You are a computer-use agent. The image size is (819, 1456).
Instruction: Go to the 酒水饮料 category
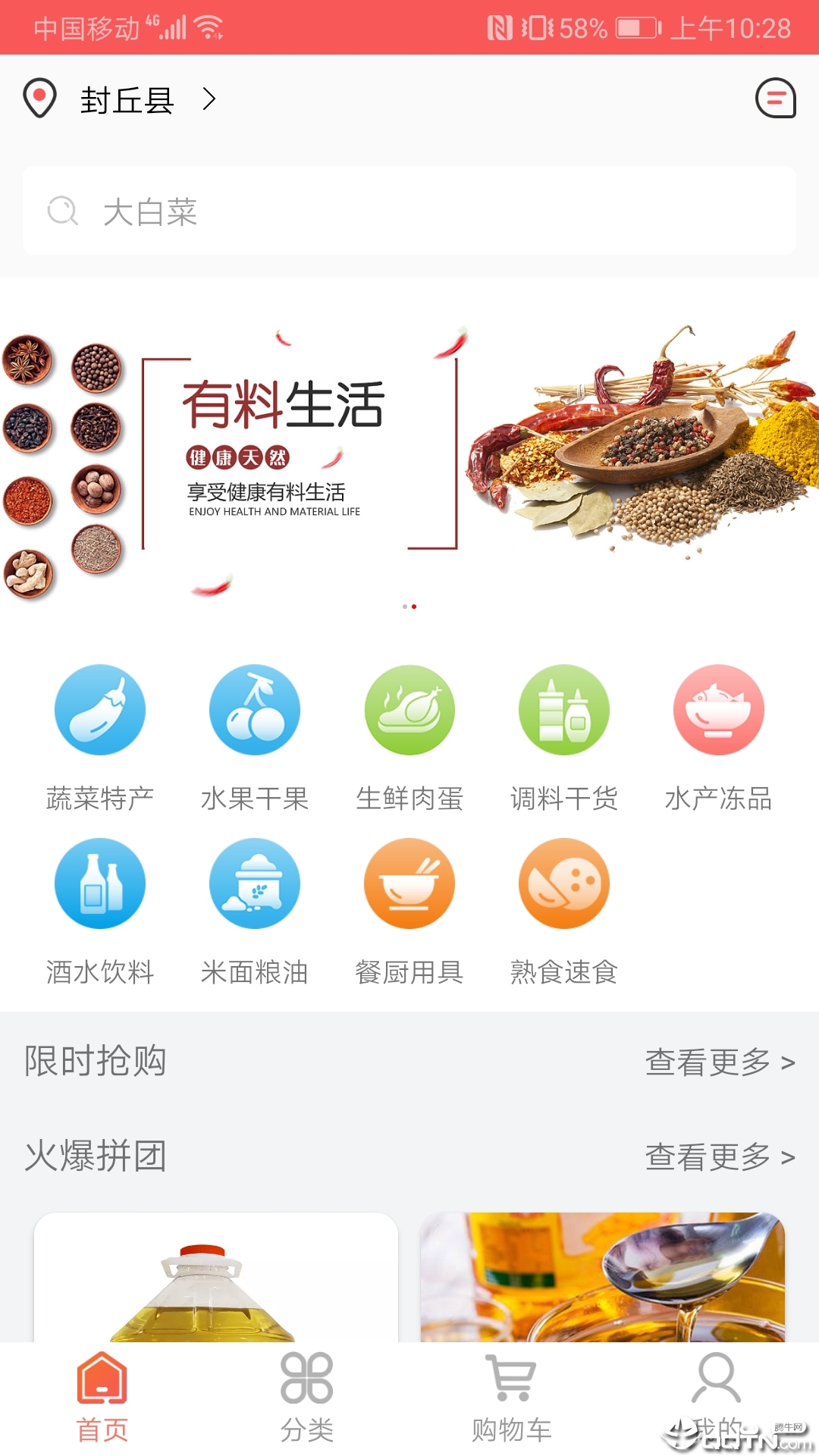coord(100,910)
